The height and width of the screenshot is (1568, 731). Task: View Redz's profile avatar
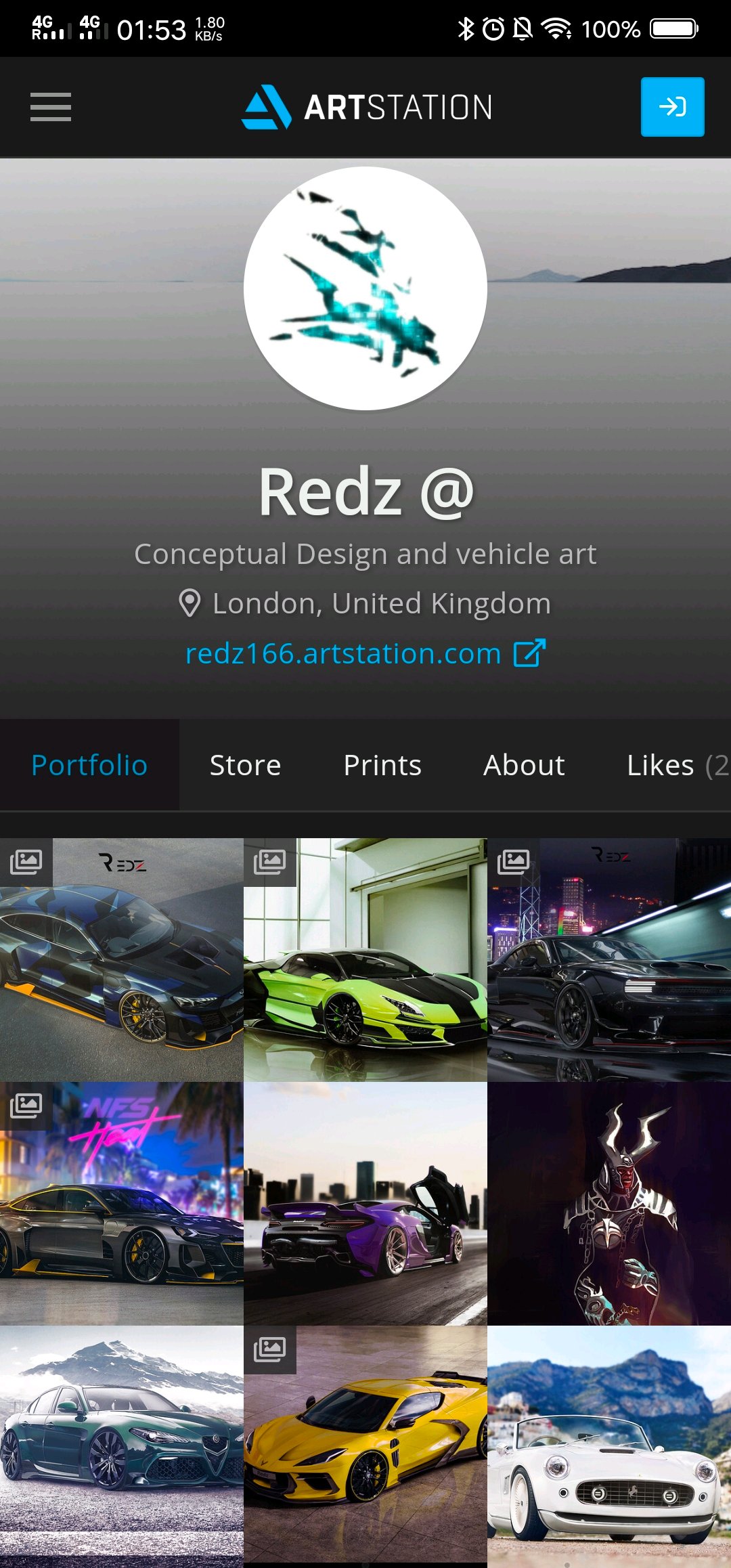point(365,288)
